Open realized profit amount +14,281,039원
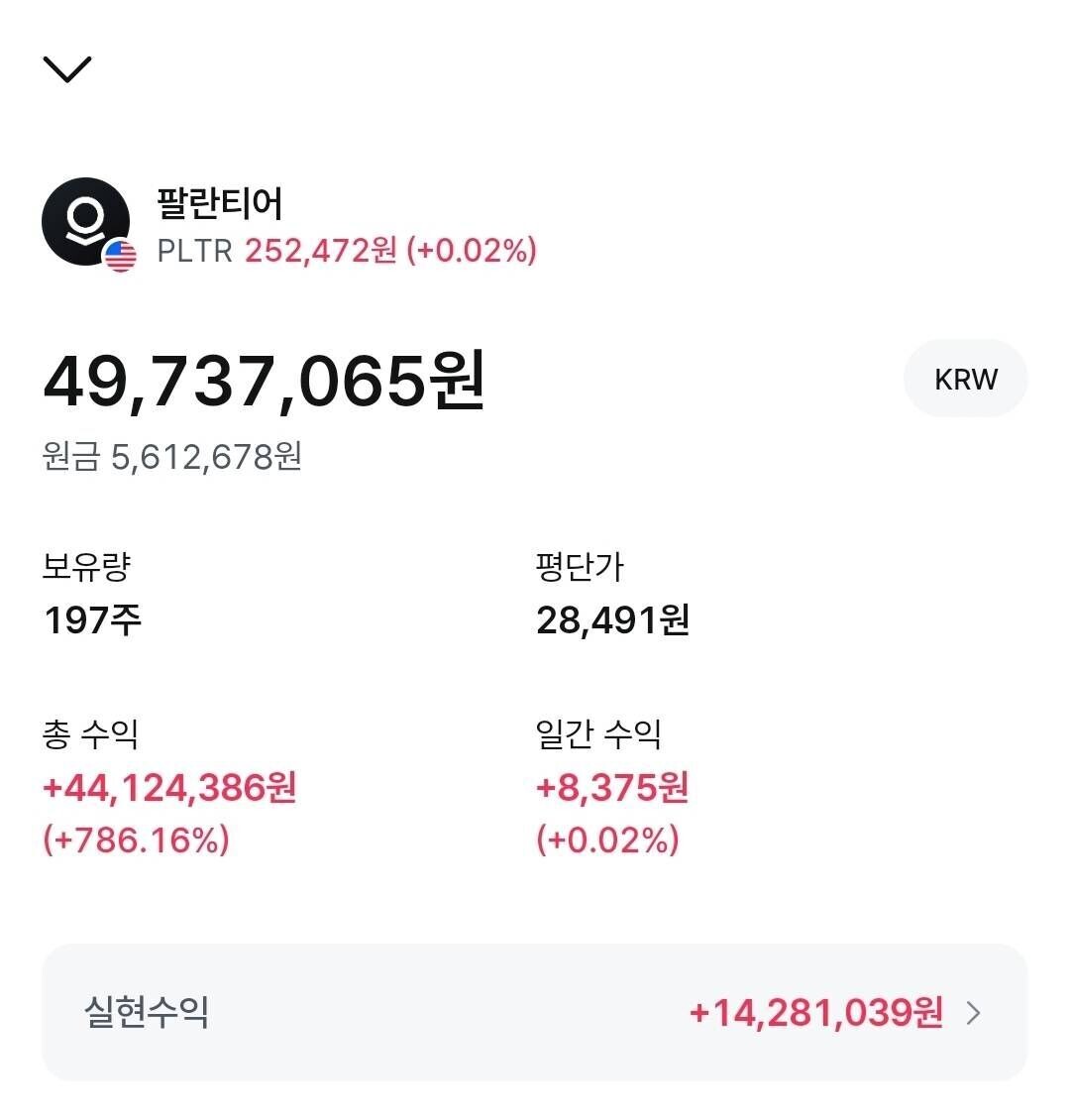Screen dimensions: 1070x1120 click(x=814, y=1014)
